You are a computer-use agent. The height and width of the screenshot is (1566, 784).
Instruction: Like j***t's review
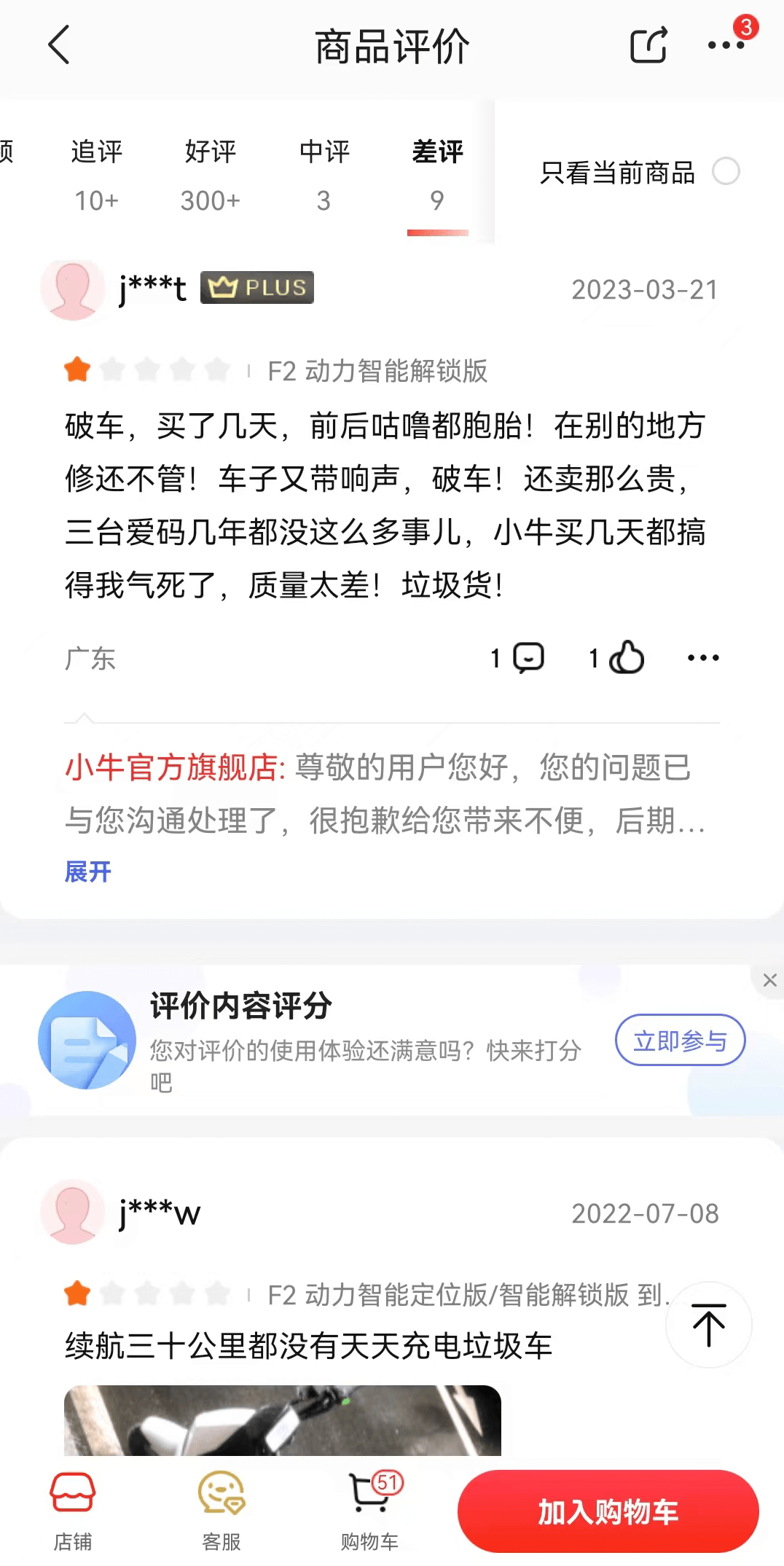(626, 658)
